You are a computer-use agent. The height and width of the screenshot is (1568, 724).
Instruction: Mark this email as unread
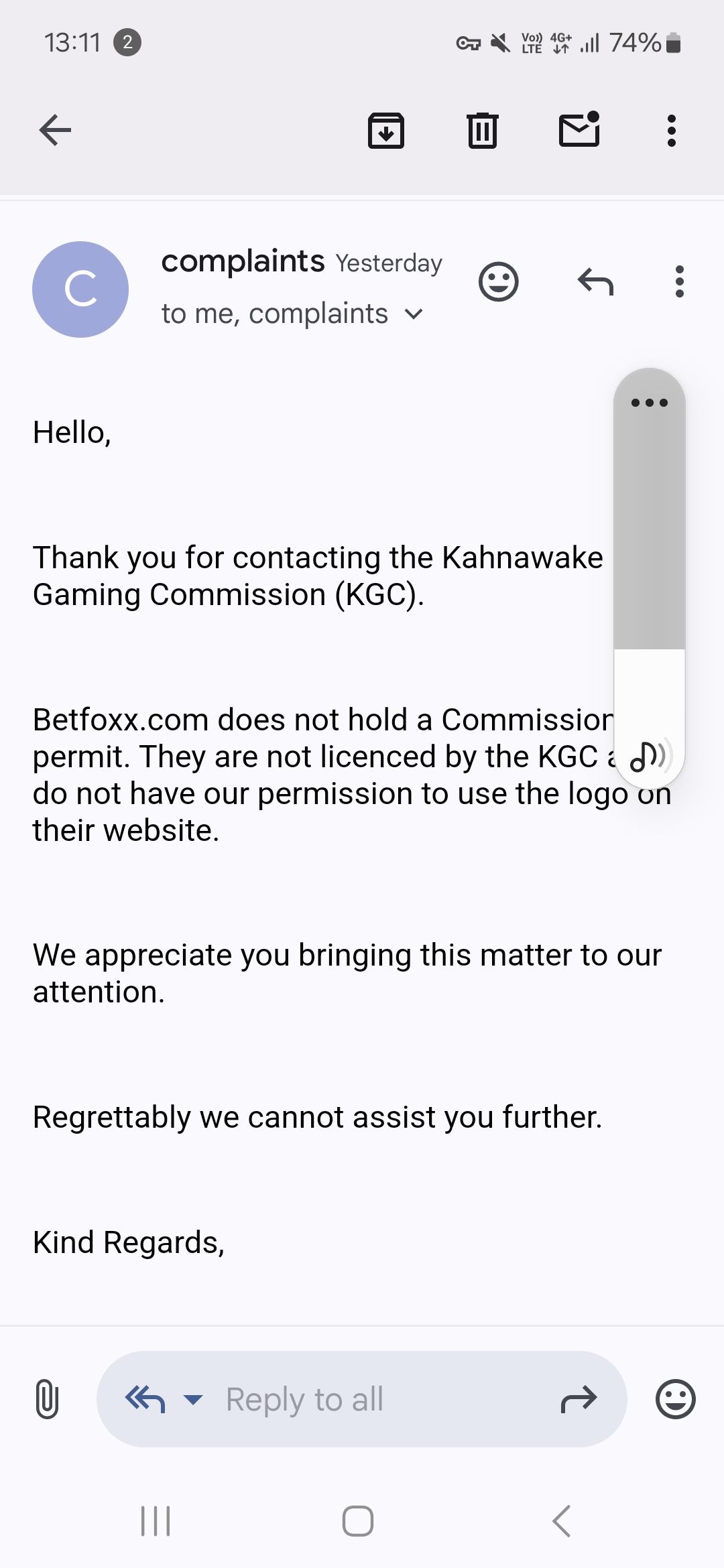[x=579, y=130]
